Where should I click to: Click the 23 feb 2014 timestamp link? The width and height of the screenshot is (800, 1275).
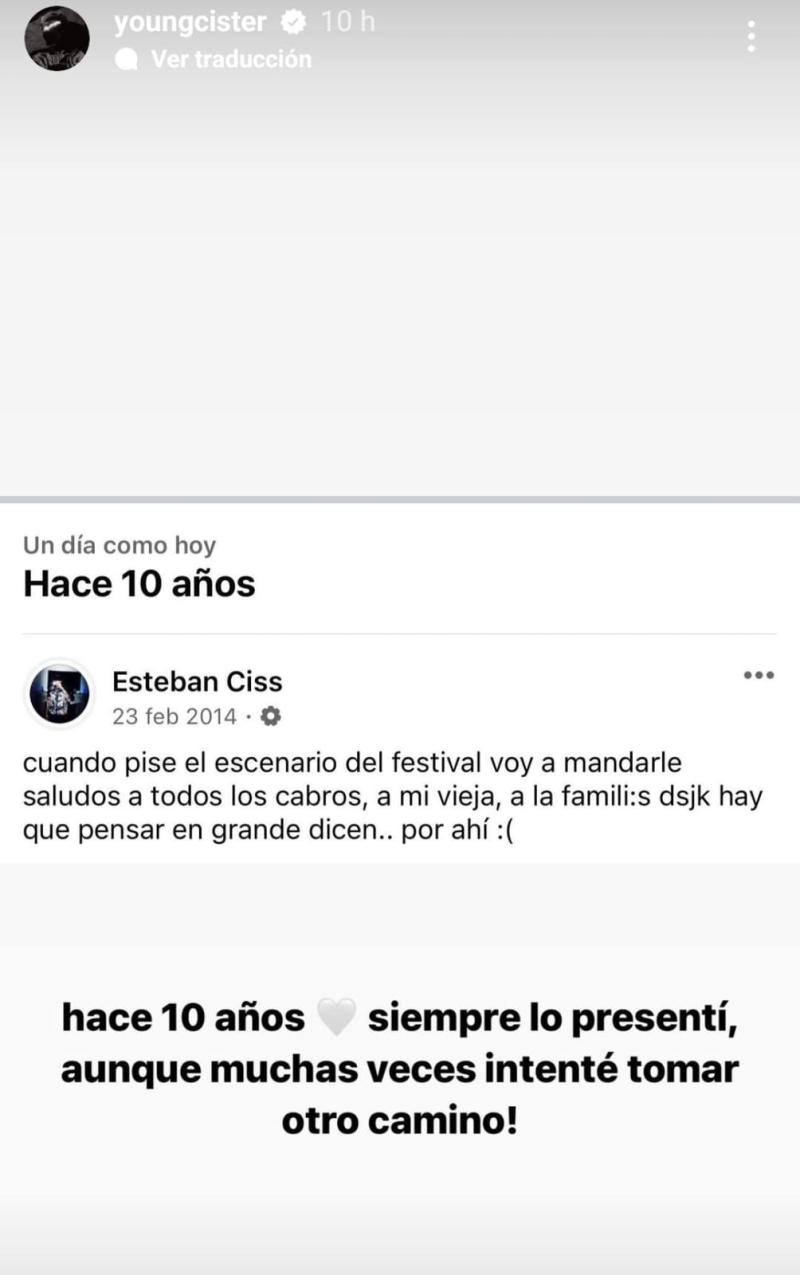point(175,716)
